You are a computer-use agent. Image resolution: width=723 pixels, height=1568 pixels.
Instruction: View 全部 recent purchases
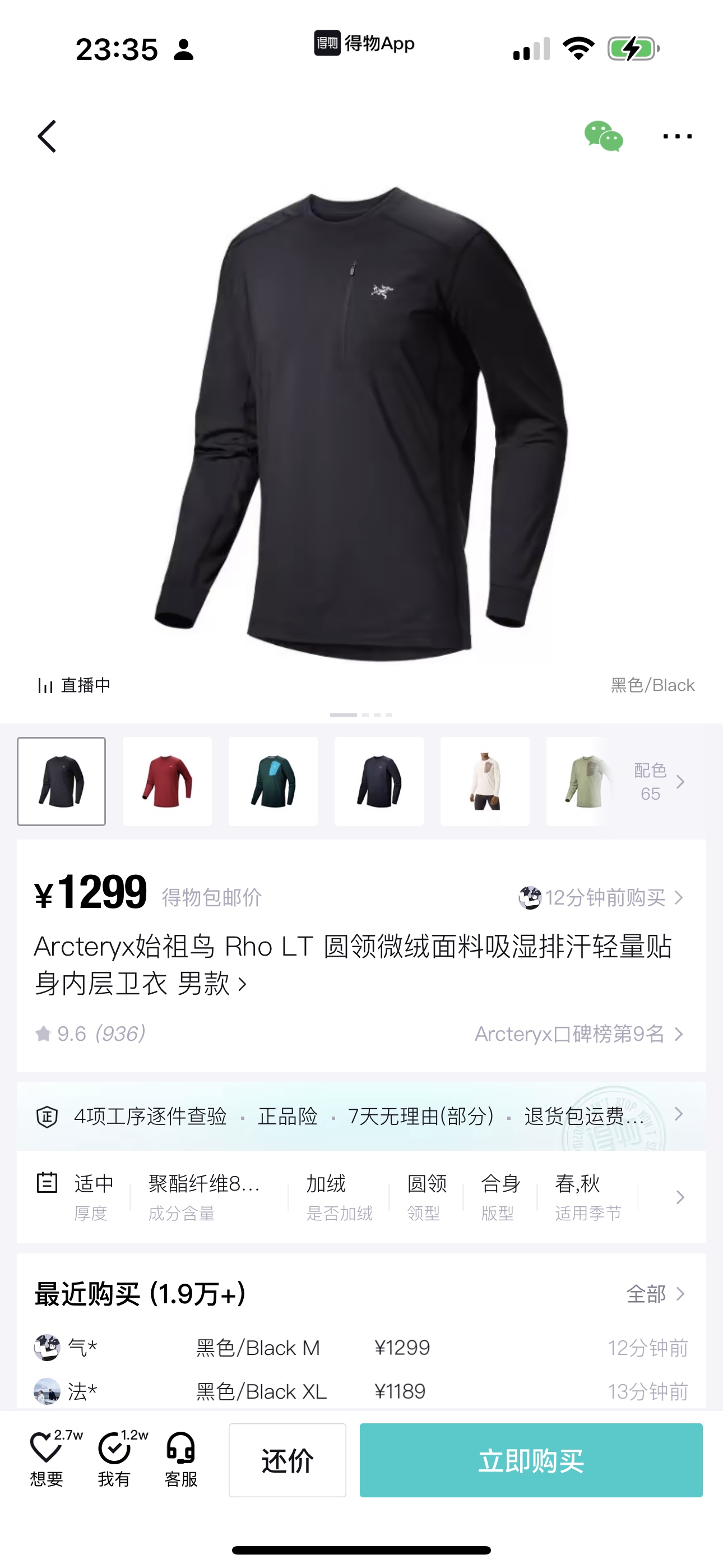click(655, 1293)
